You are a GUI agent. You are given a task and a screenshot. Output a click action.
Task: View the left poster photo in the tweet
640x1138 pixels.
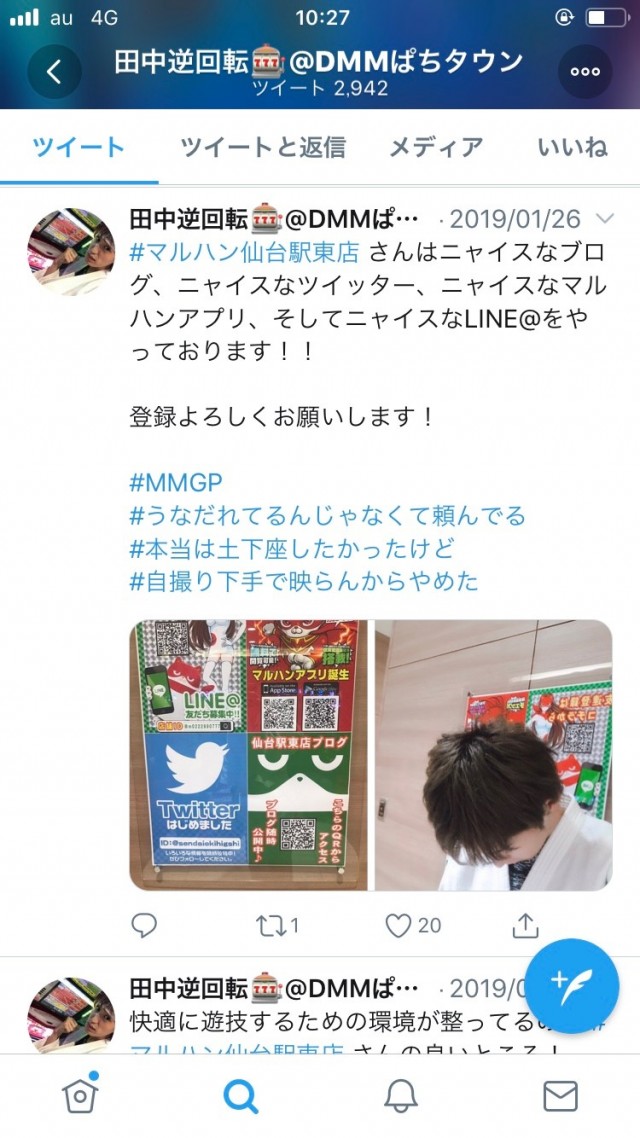point(248,755)
